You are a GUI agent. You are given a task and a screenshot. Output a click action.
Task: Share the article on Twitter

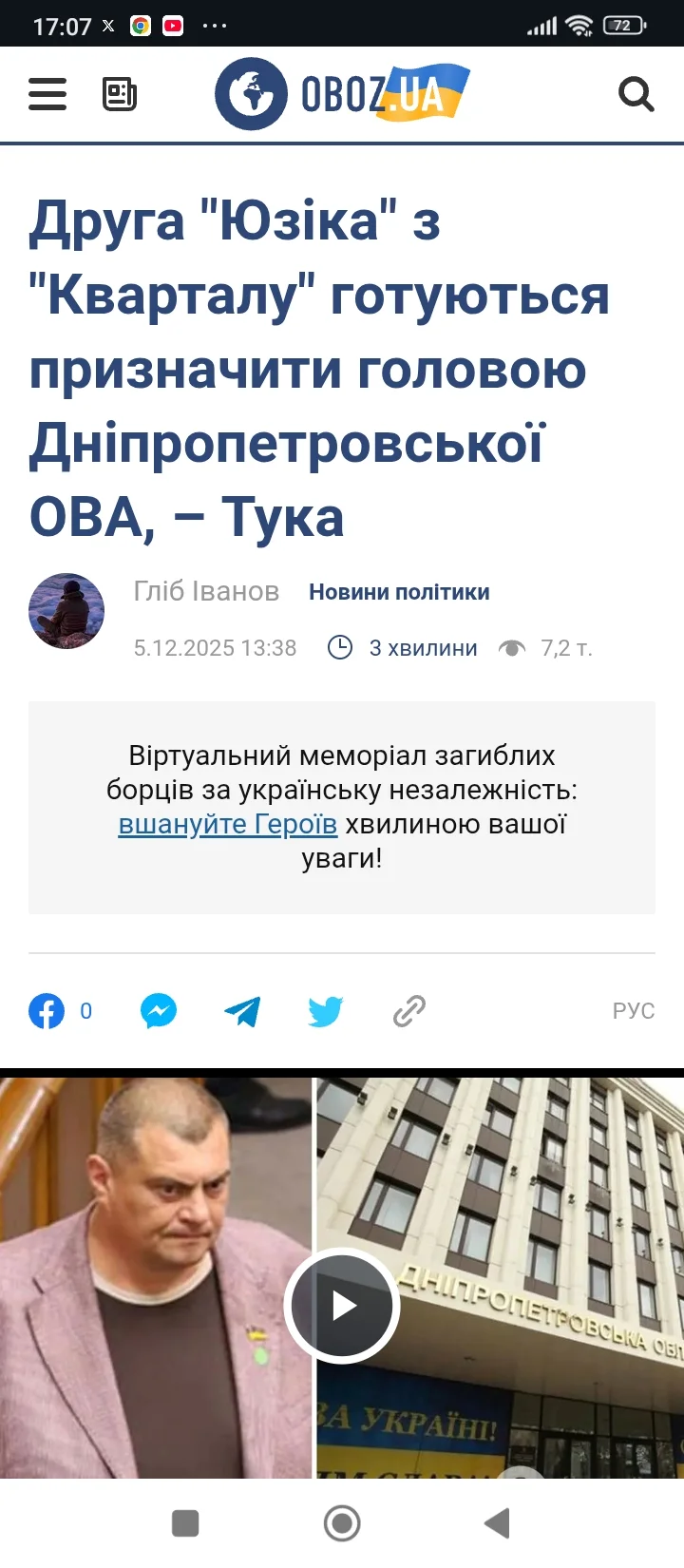325,1011
